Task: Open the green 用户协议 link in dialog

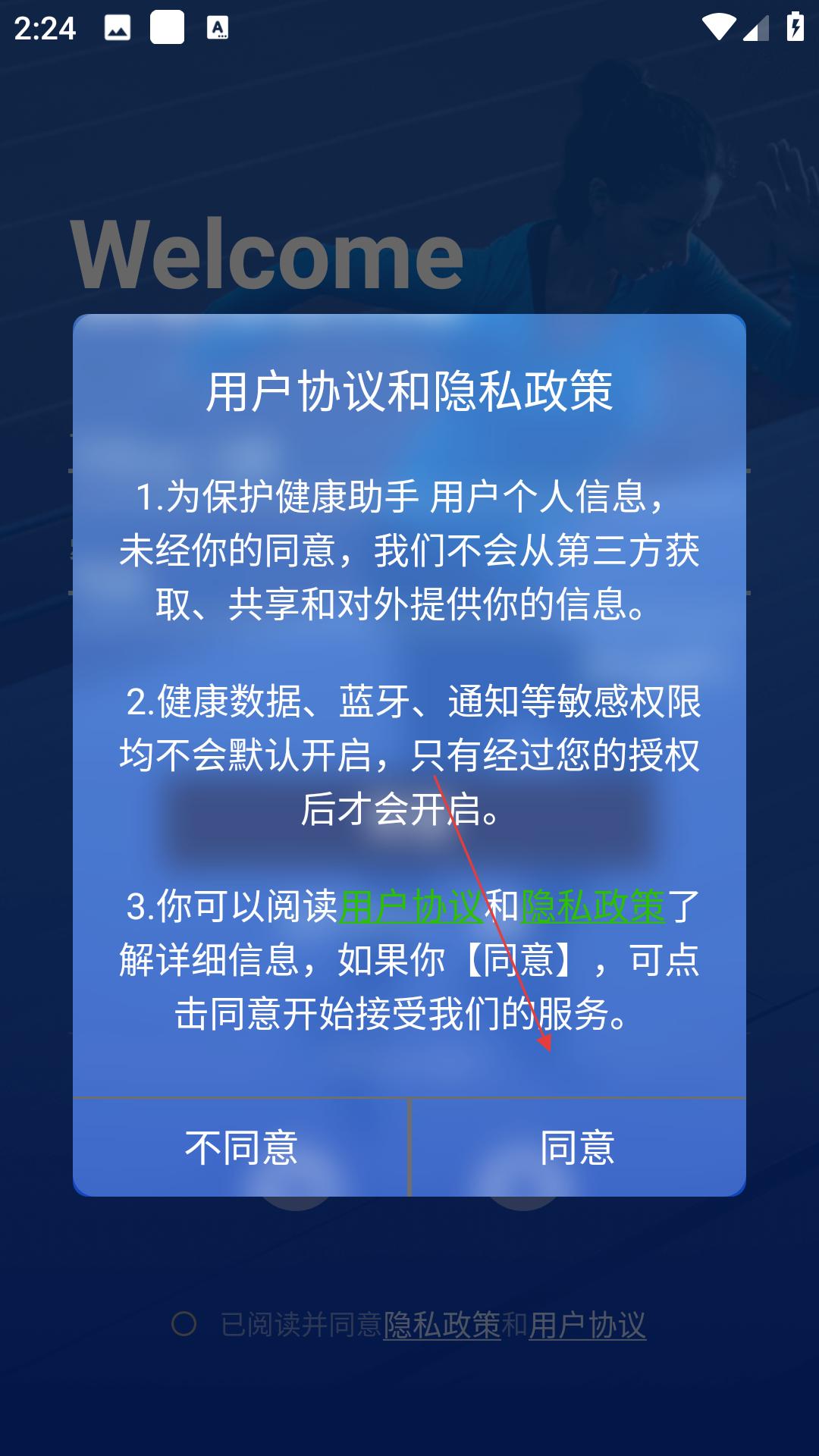Action: point(411,906)
